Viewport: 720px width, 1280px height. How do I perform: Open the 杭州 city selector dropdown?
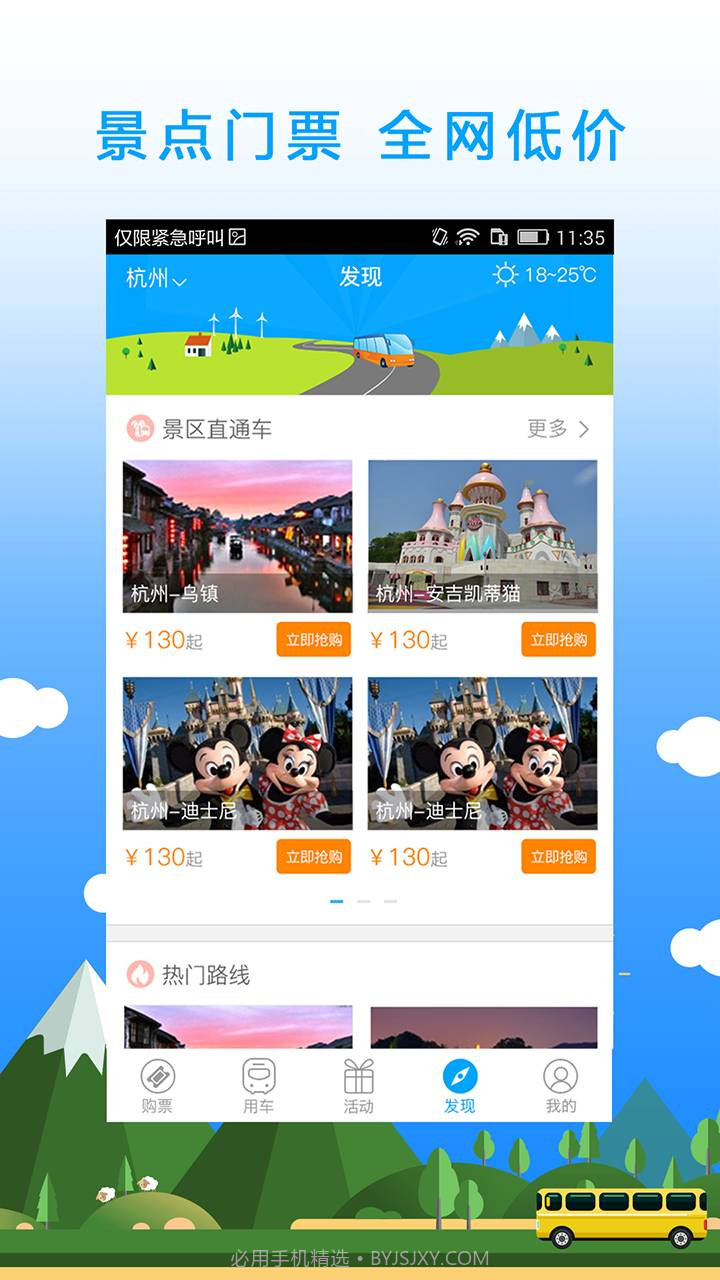tap(144, 277)
